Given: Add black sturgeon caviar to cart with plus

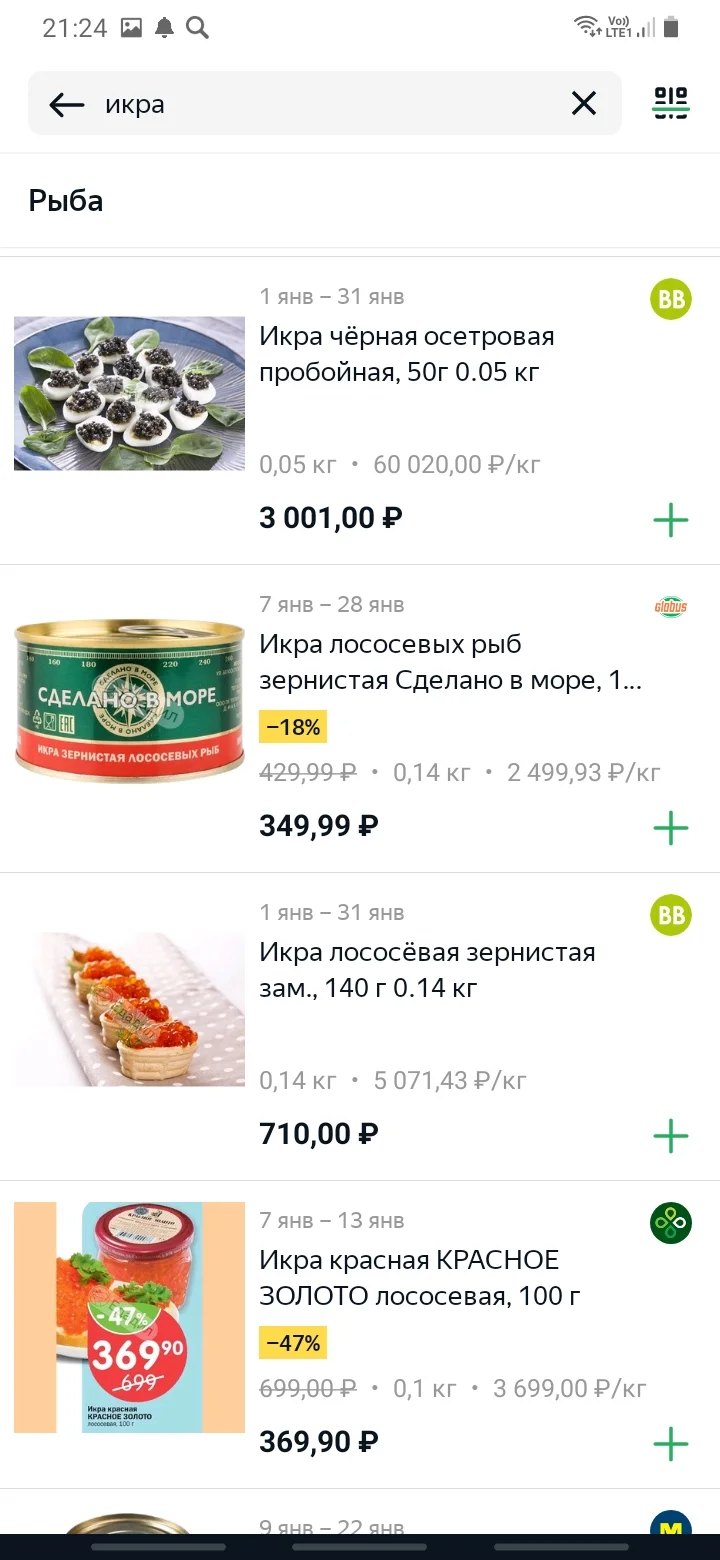Looking at the screenshot, I should pos(671,519).
